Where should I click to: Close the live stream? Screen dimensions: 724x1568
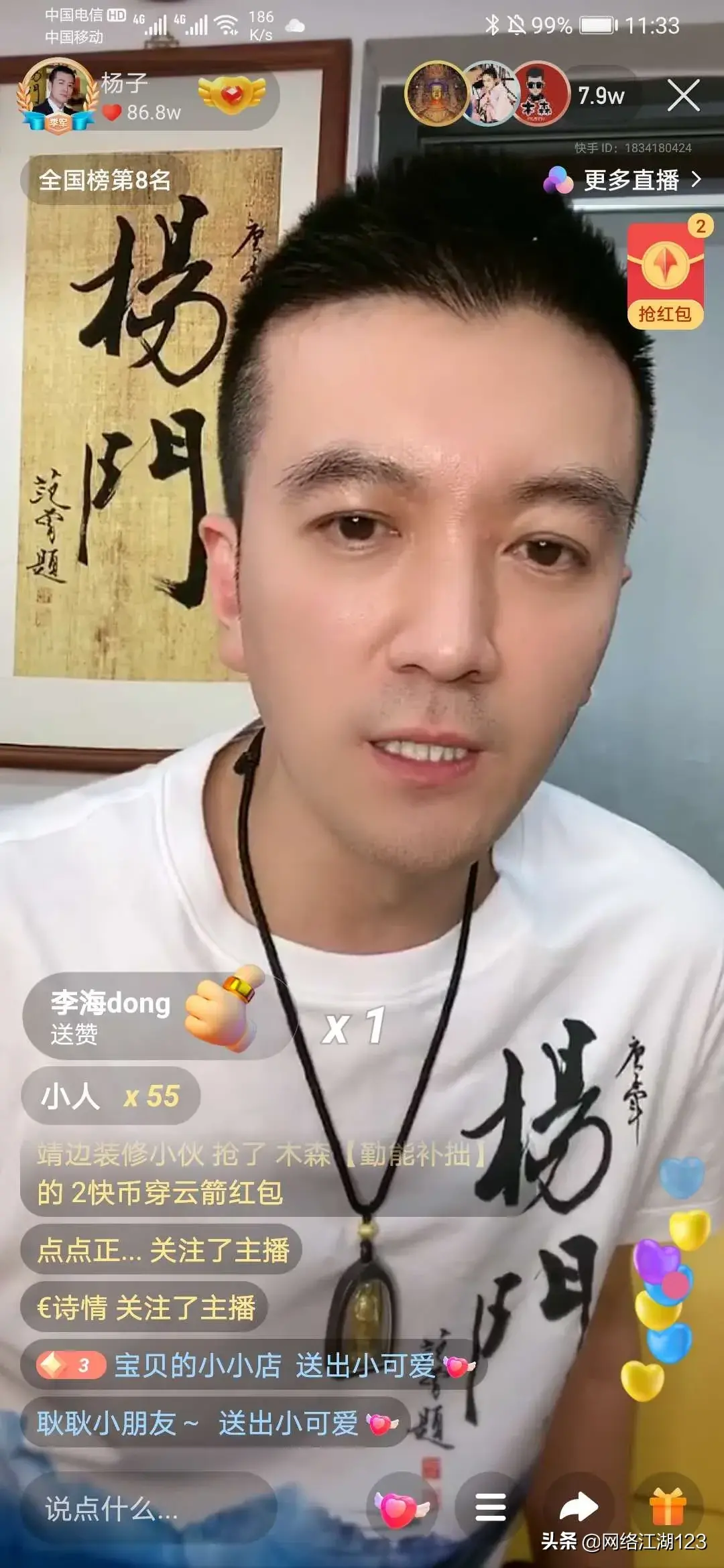[684, 95]
